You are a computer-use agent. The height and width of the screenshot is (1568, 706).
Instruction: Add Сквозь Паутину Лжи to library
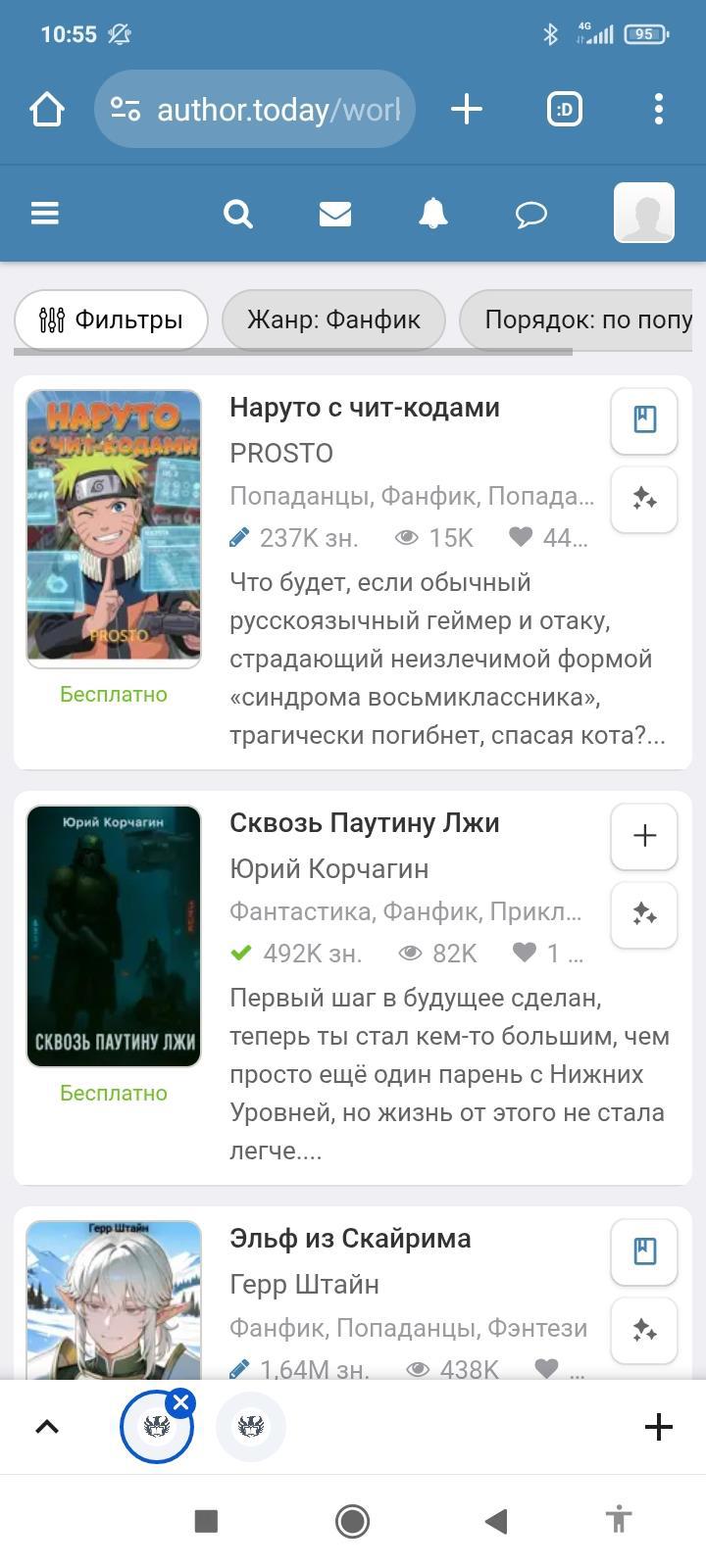coord(644,836)
